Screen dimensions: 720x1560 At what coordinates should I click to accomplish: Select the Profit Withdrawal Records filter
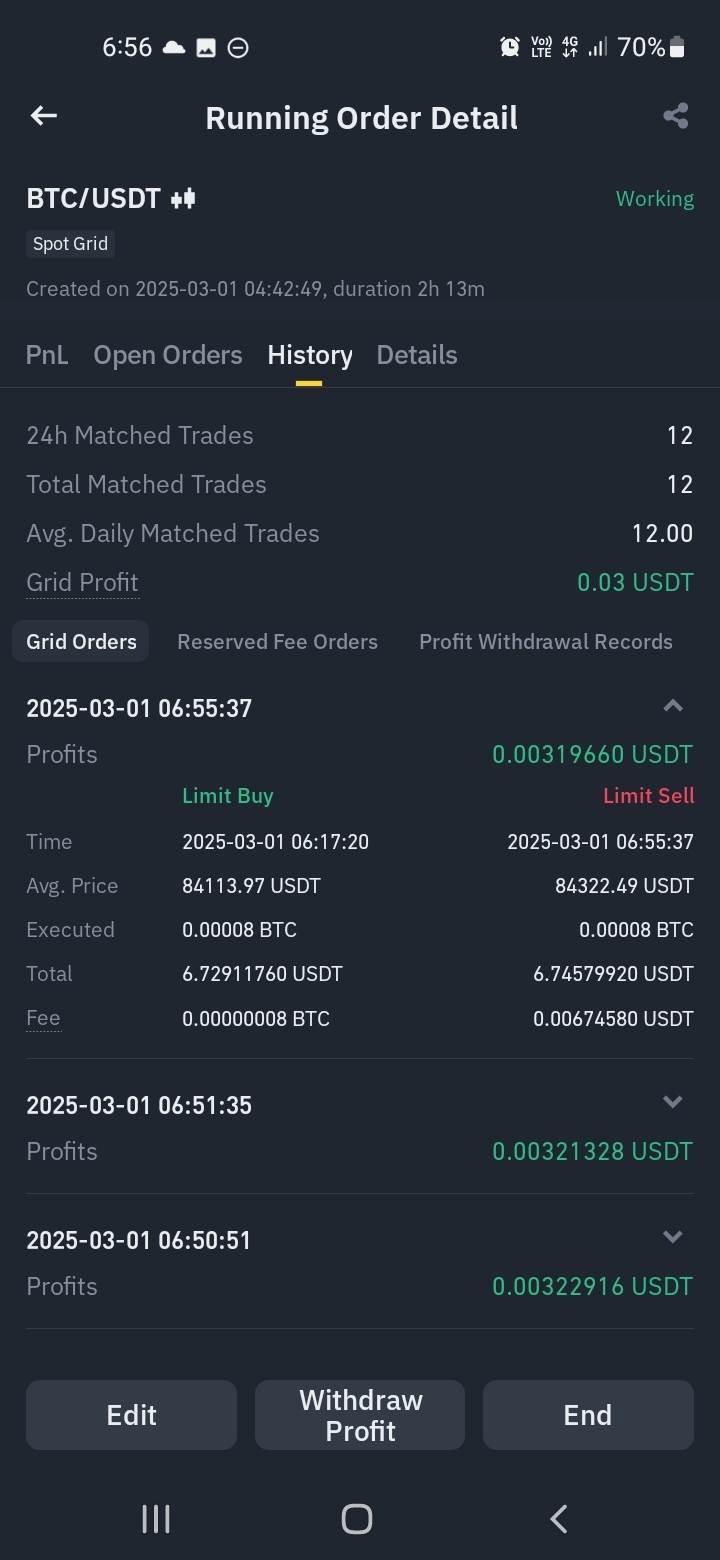[x=546, y=641]
